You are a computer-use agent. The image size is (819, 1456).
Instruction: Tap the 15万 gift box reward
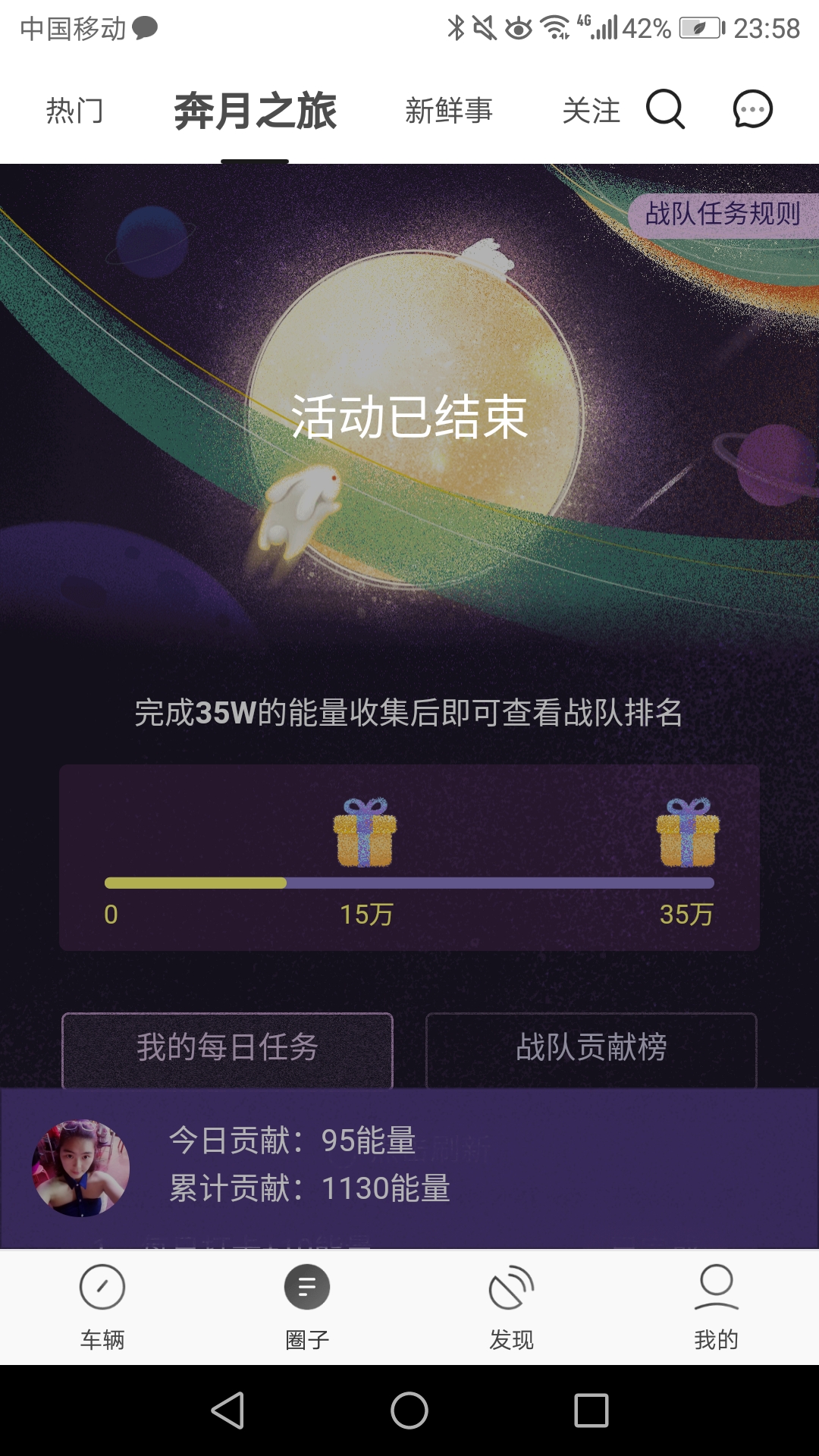coord(366,833)
